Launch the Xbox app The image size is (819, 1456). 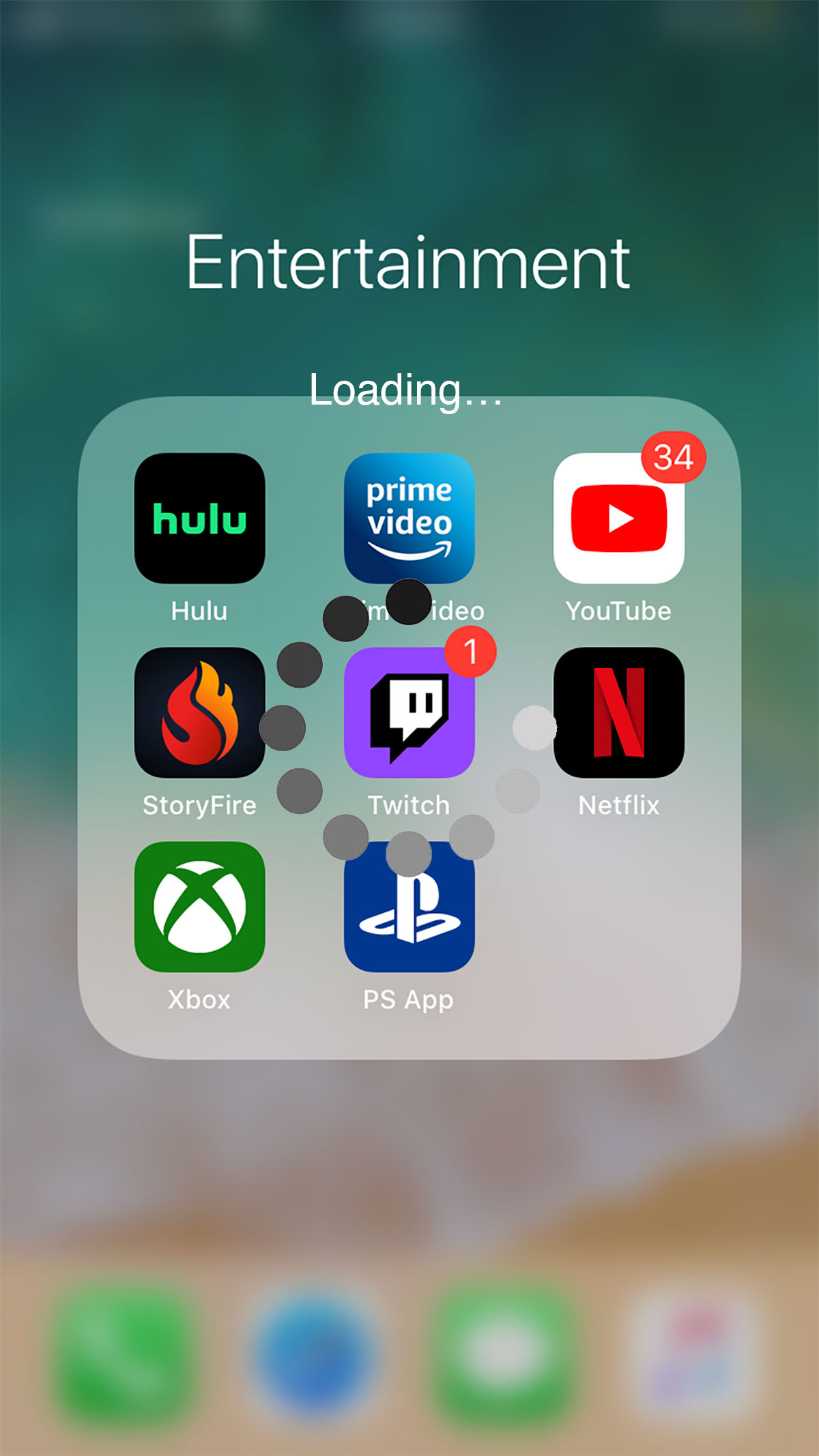(199, 907)
